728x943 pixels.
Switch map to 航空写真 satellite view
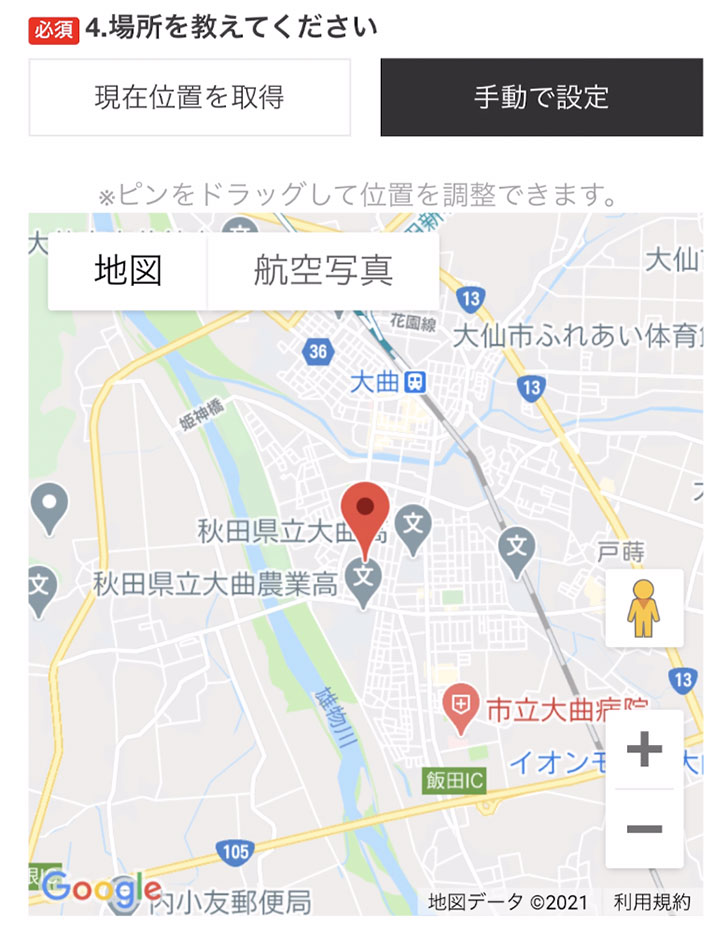323,270
